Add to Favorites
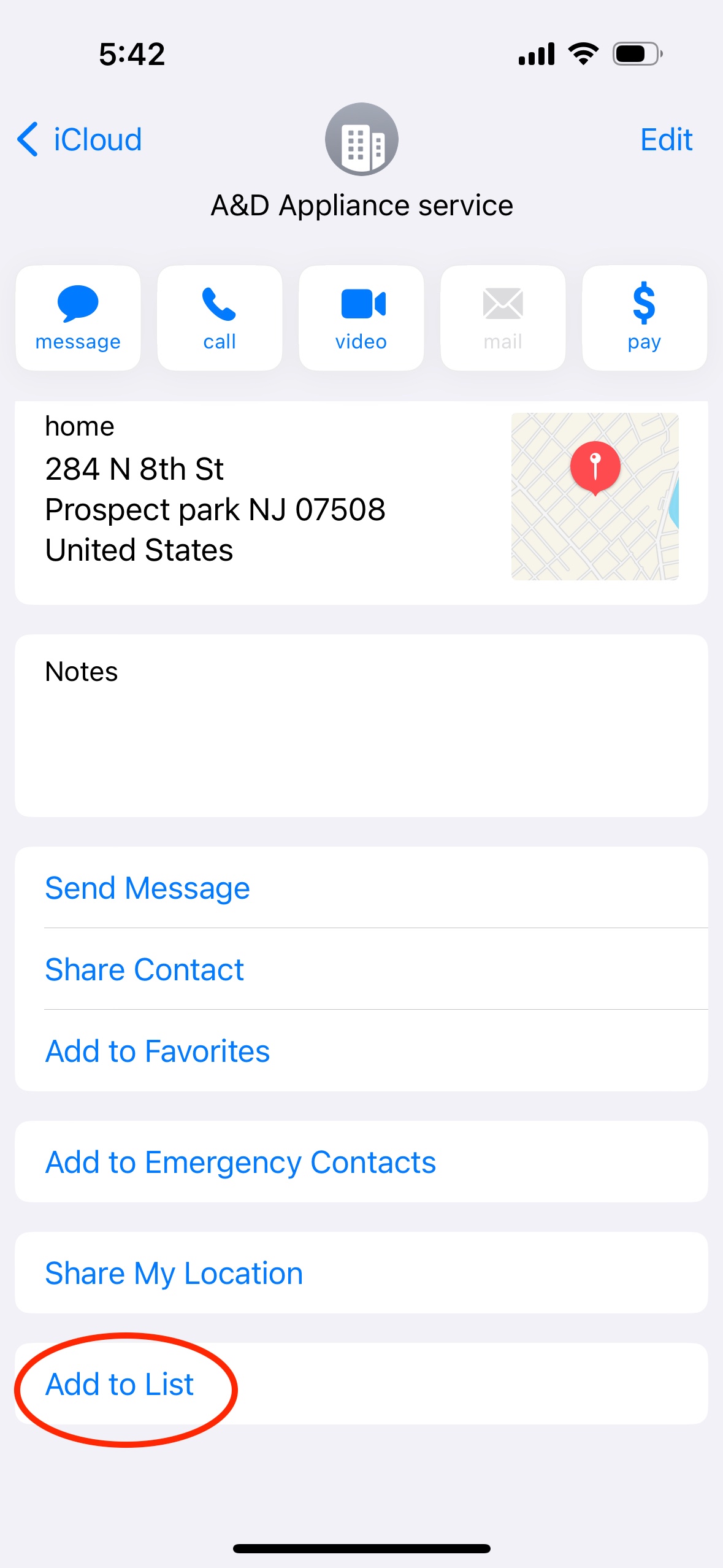723x1568 pixels. (x=158, y=1051)
